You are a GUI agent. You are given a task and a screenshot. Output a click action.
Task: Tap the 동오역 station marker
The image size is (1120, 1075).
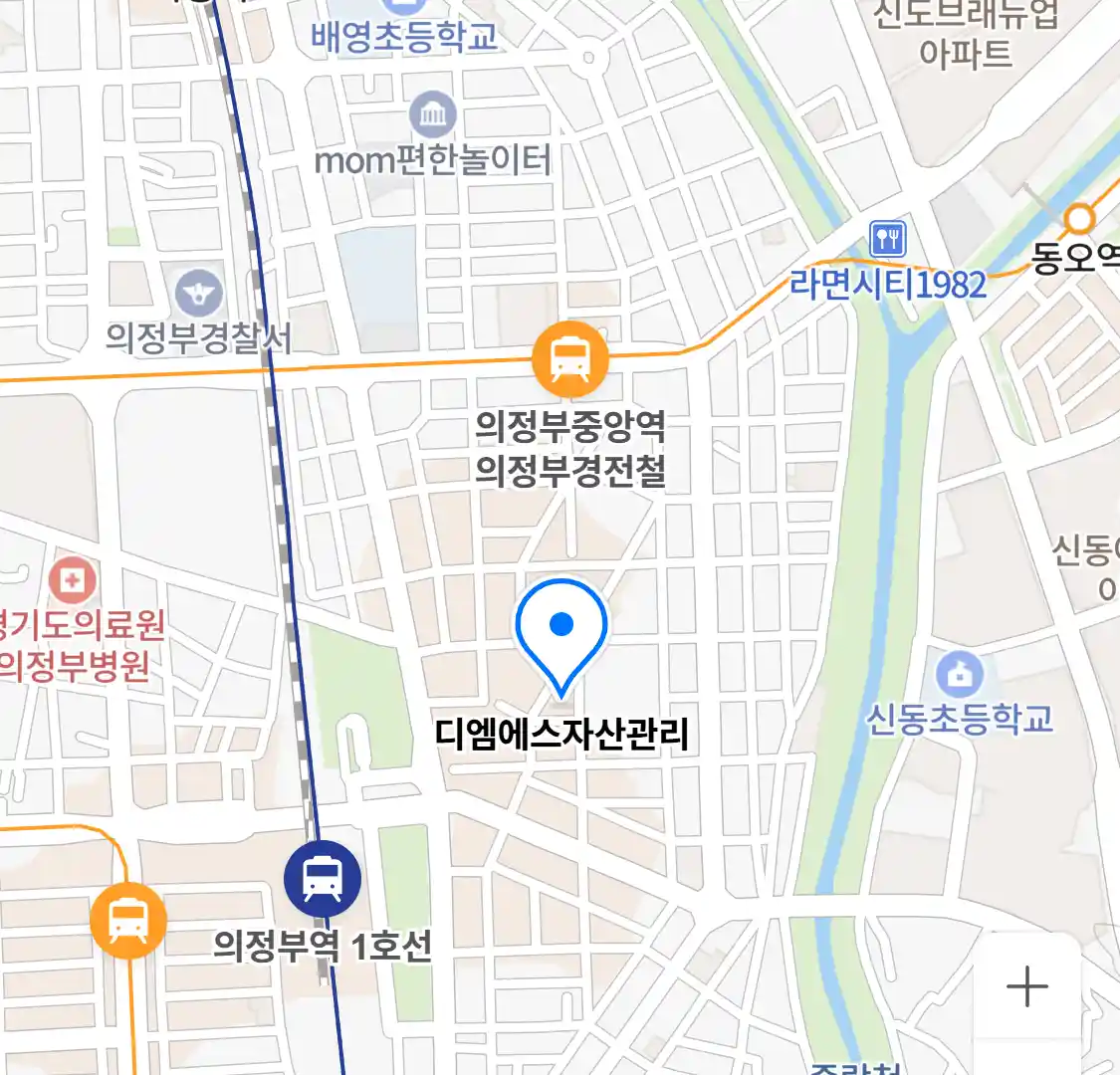click(1080, 219)
